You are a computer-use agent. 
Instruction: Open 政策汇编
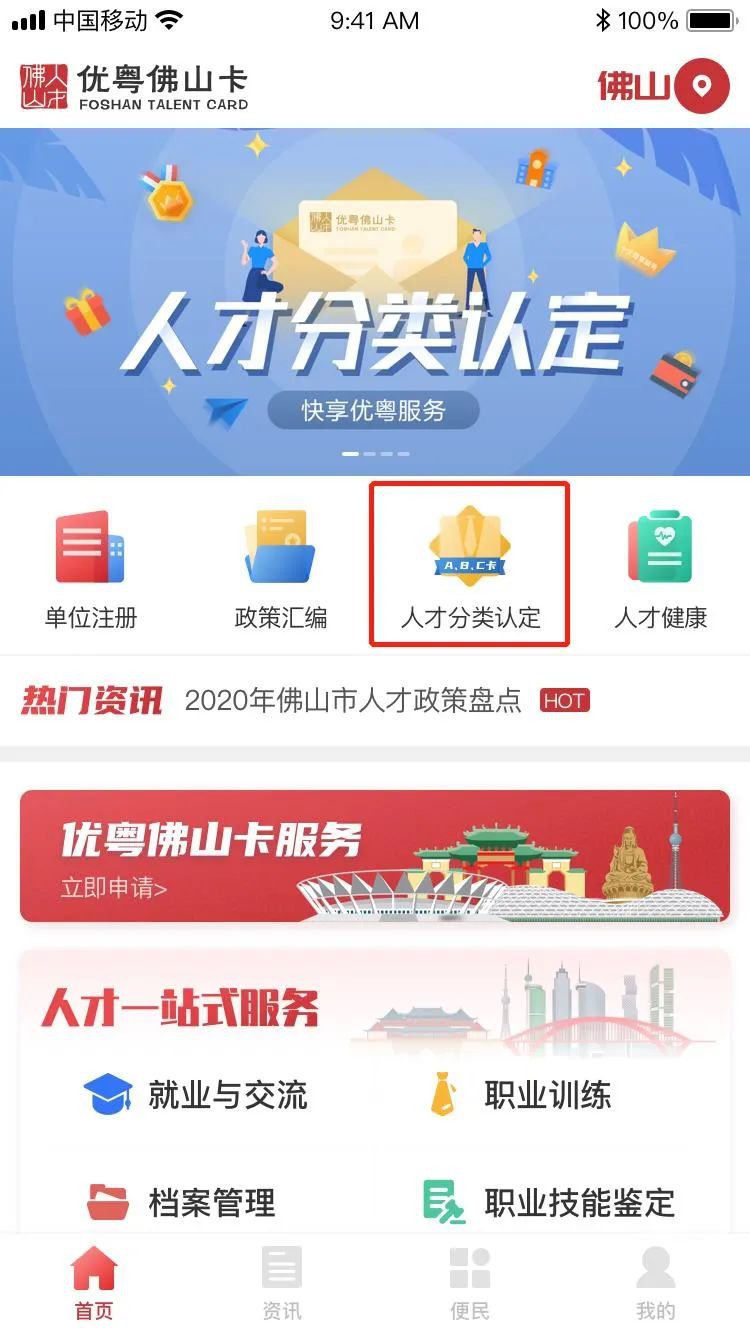pyautogui.click(x=280, y=570)
